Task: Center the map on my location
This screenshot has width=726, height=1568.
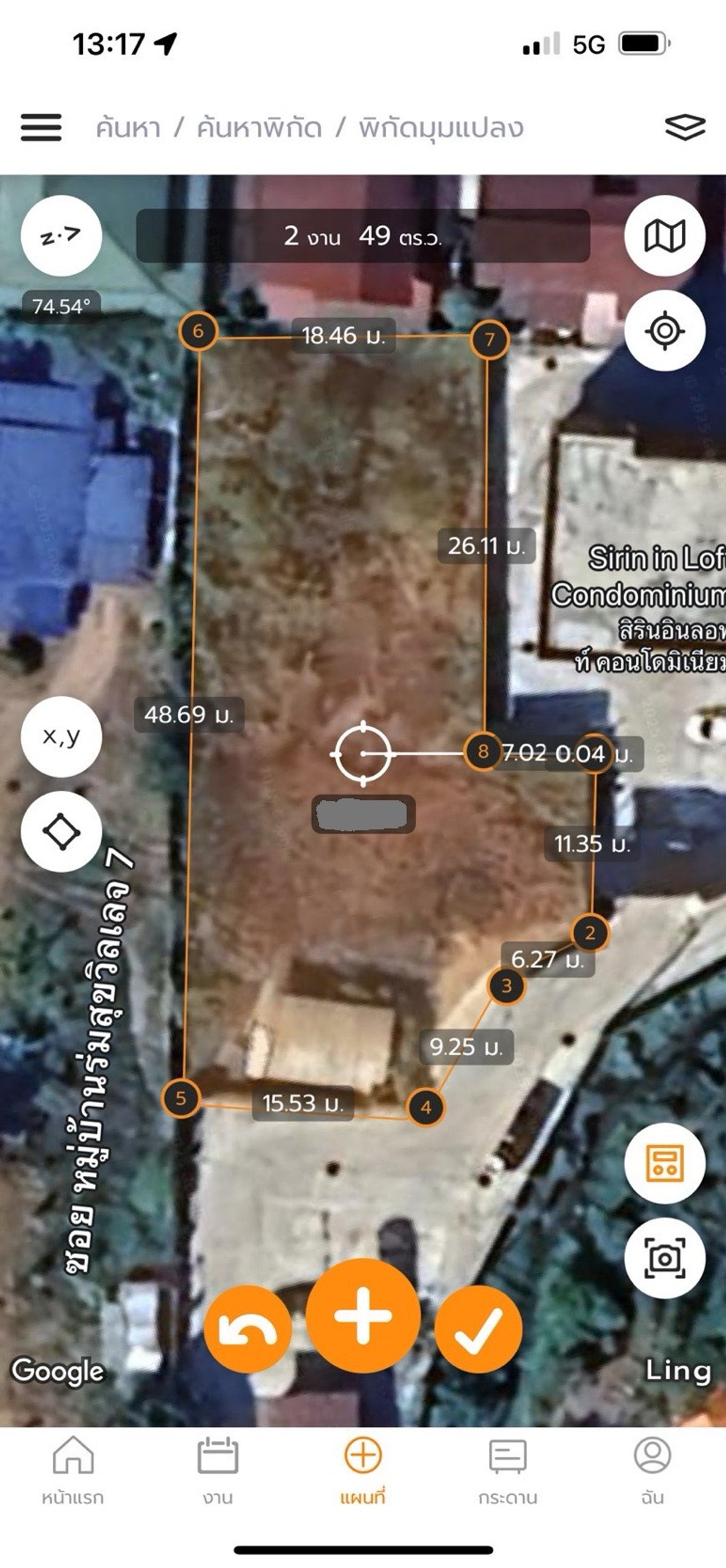Action: coord(664,331)
